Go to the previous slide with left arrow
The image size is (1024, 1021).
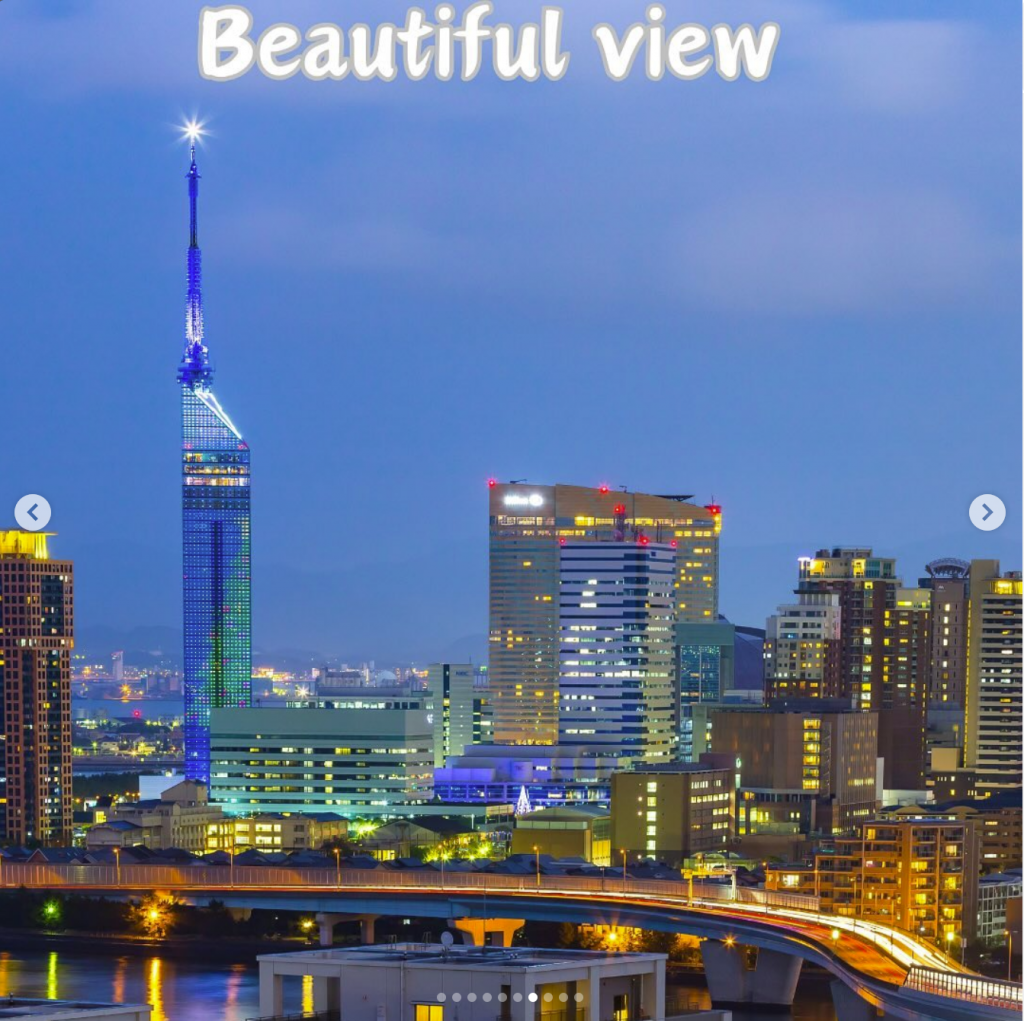point(32,513)
